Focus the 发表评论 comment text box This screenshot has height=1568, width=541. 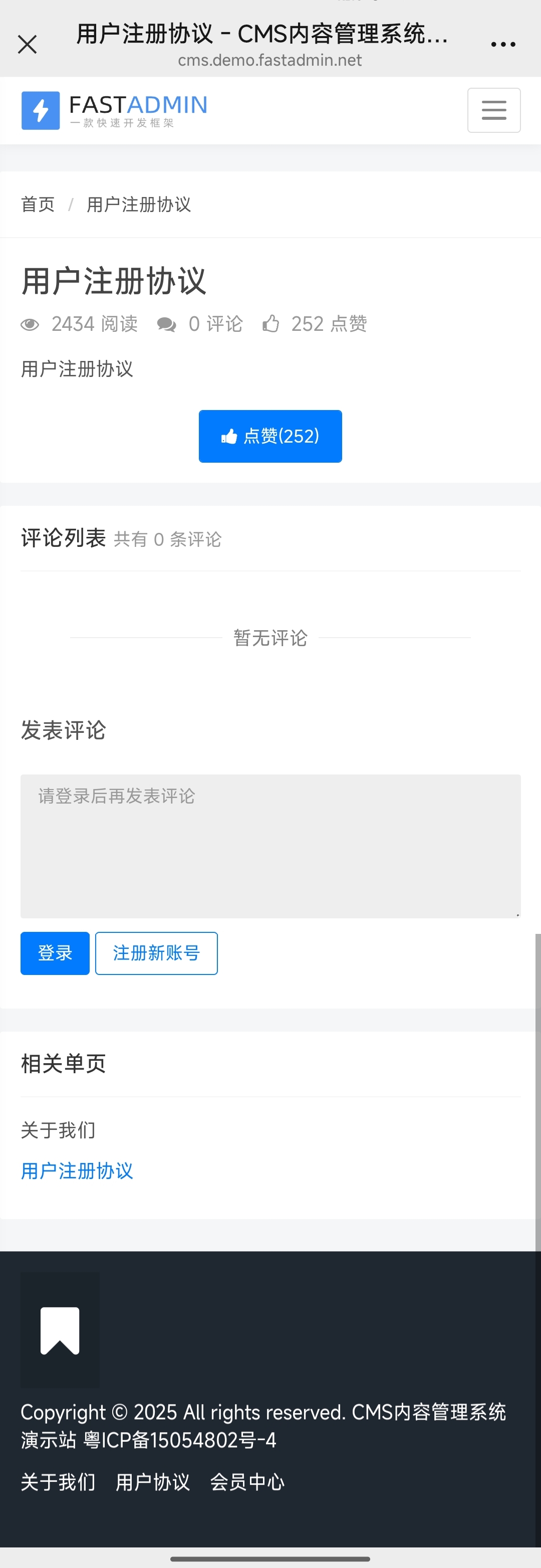tap(270, 846)
